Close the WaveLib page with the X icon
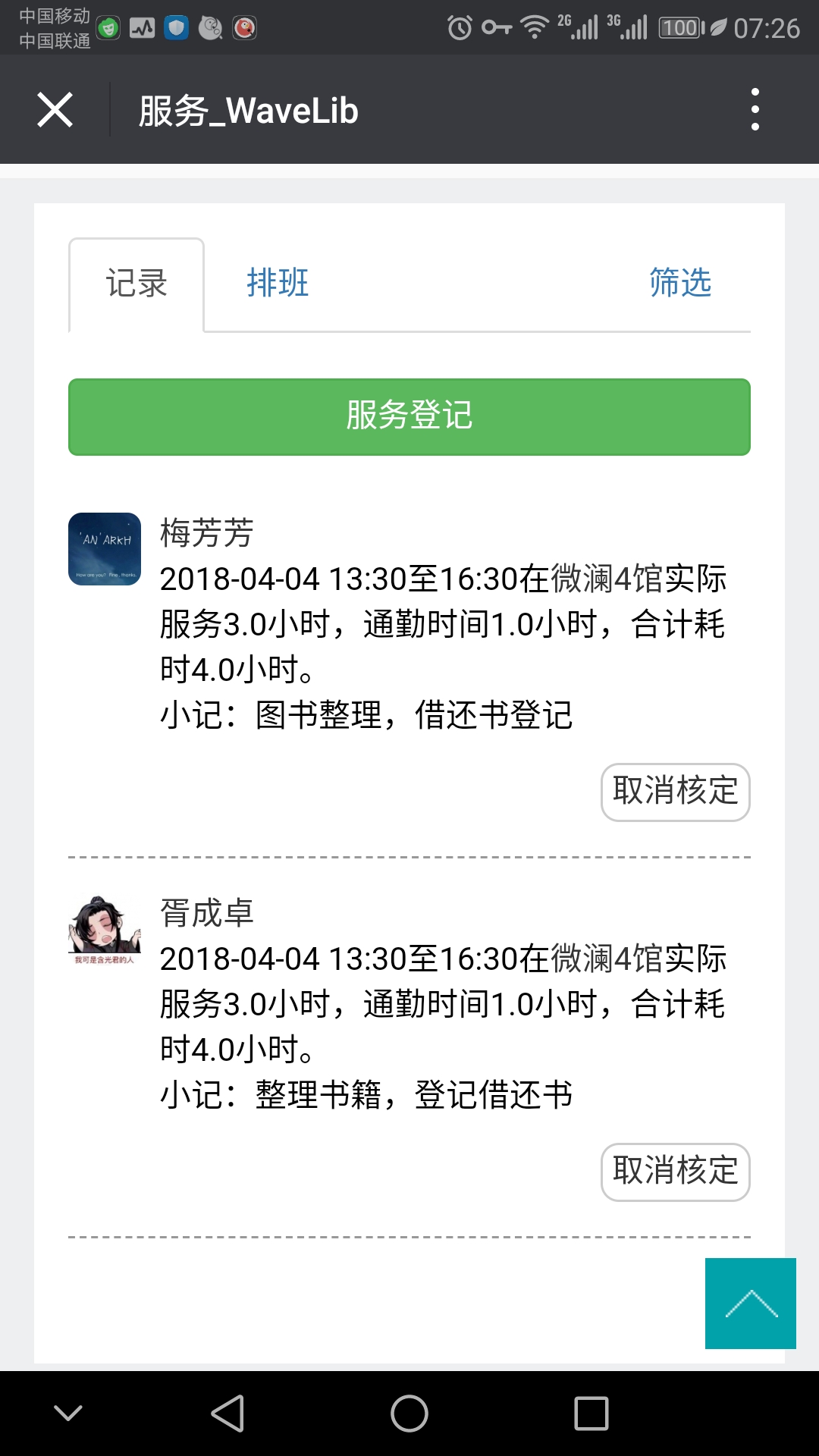The width and height of the screenshot is (819, 1456). click(x=55, y=110)
